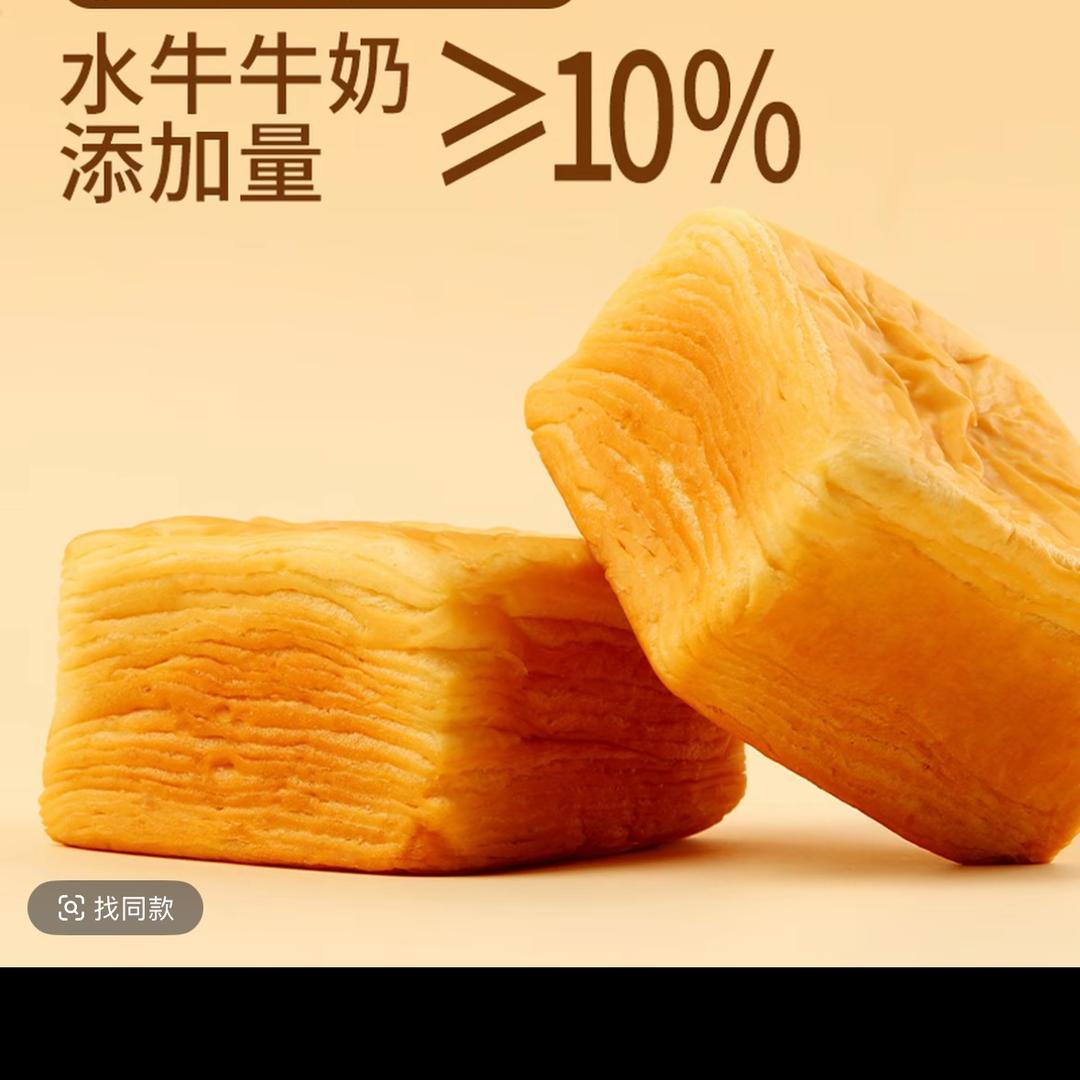Tap the 找同款 find similar button
The height and width of the screenshot is (1080, 1080).
[x=116, y=908]
